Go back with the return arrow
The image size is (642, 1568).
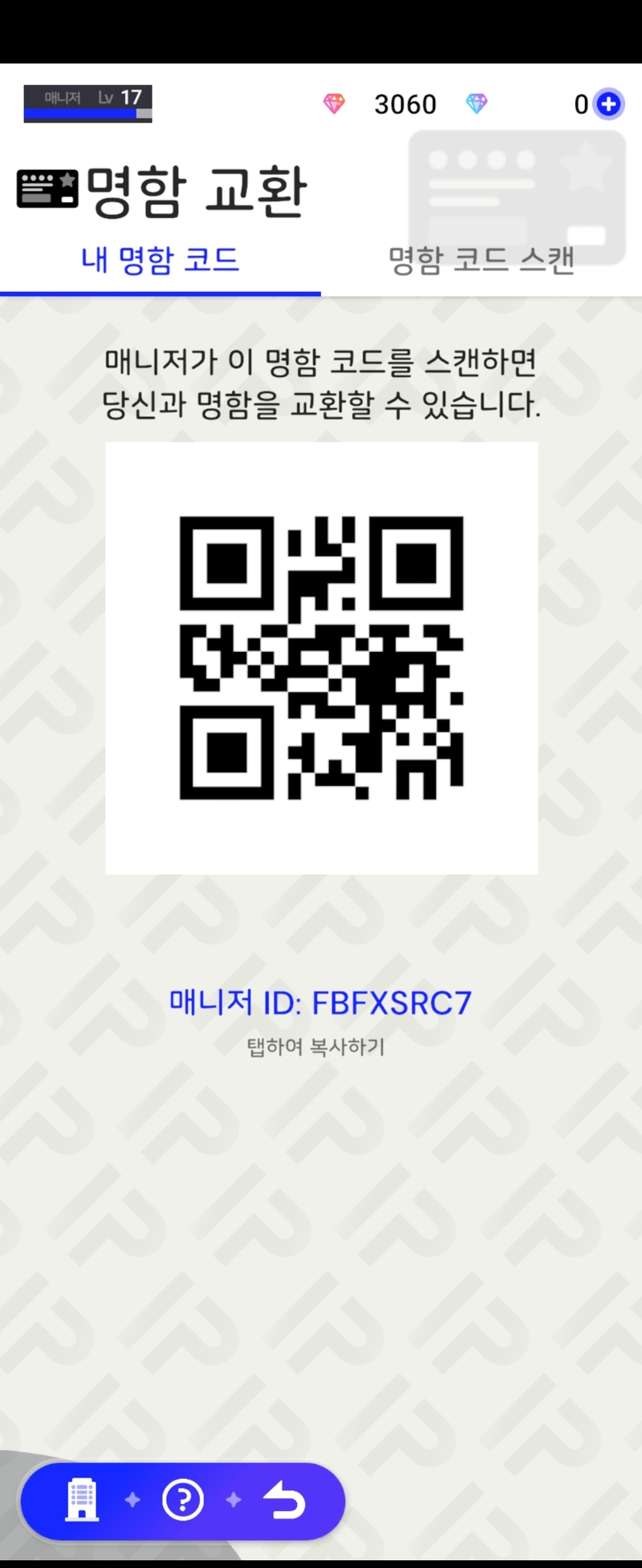285,1499
